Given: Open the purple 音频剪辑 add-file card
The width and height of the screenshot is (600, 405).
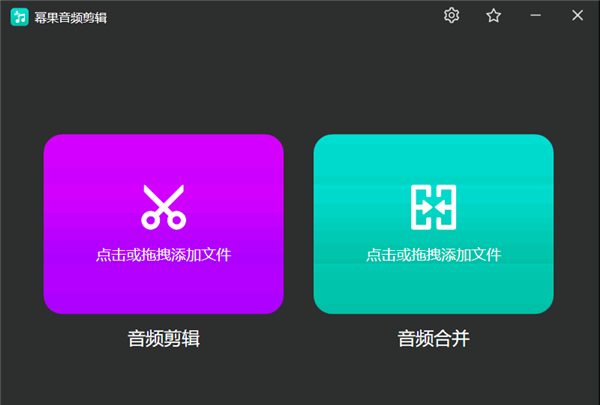Looking at the screenshot, I should point(163,223).
